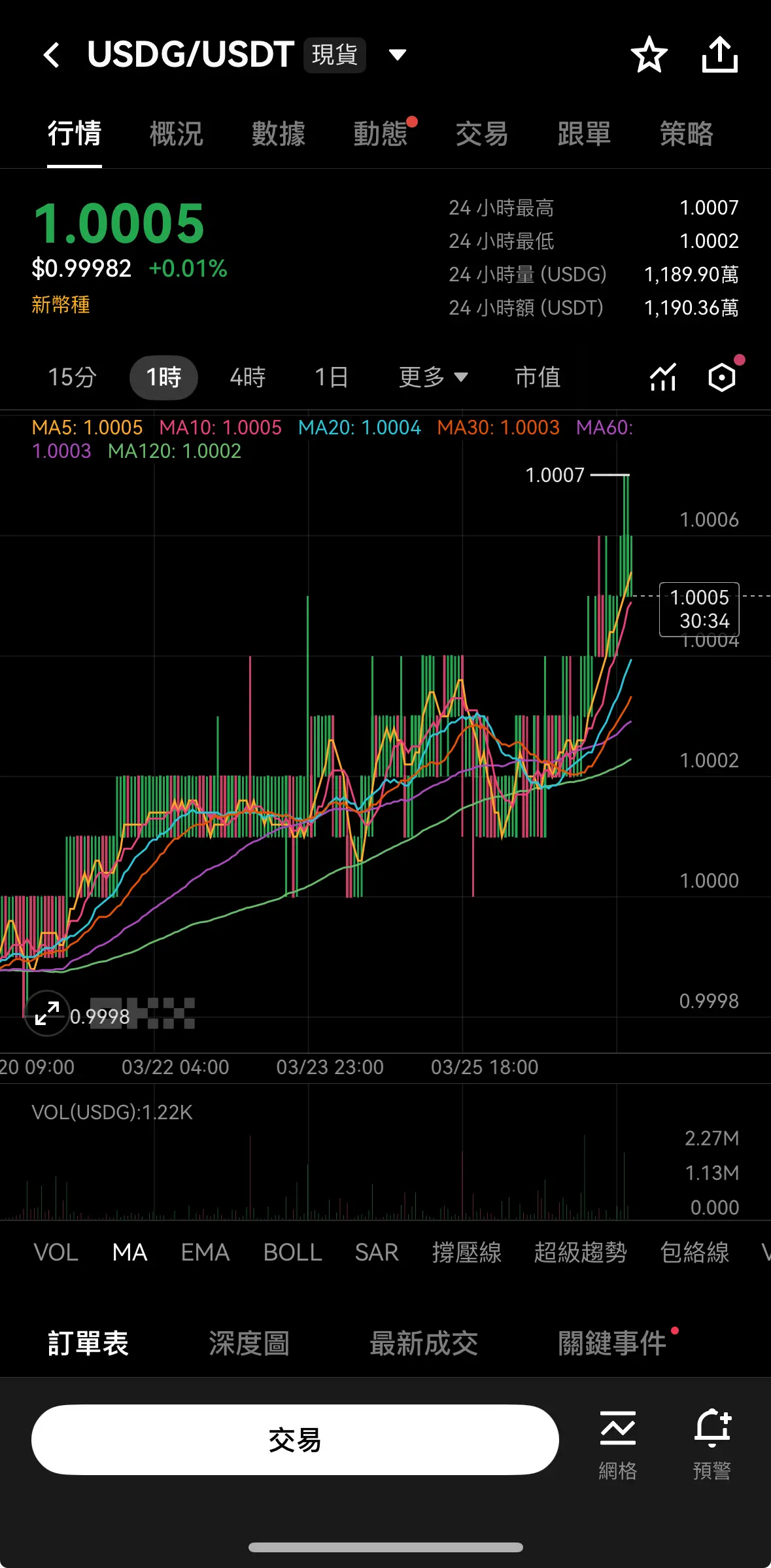Screen dimensions: 771x1568
Task: Open chart settings via the gear icon
Action: (x=721, y=377)
